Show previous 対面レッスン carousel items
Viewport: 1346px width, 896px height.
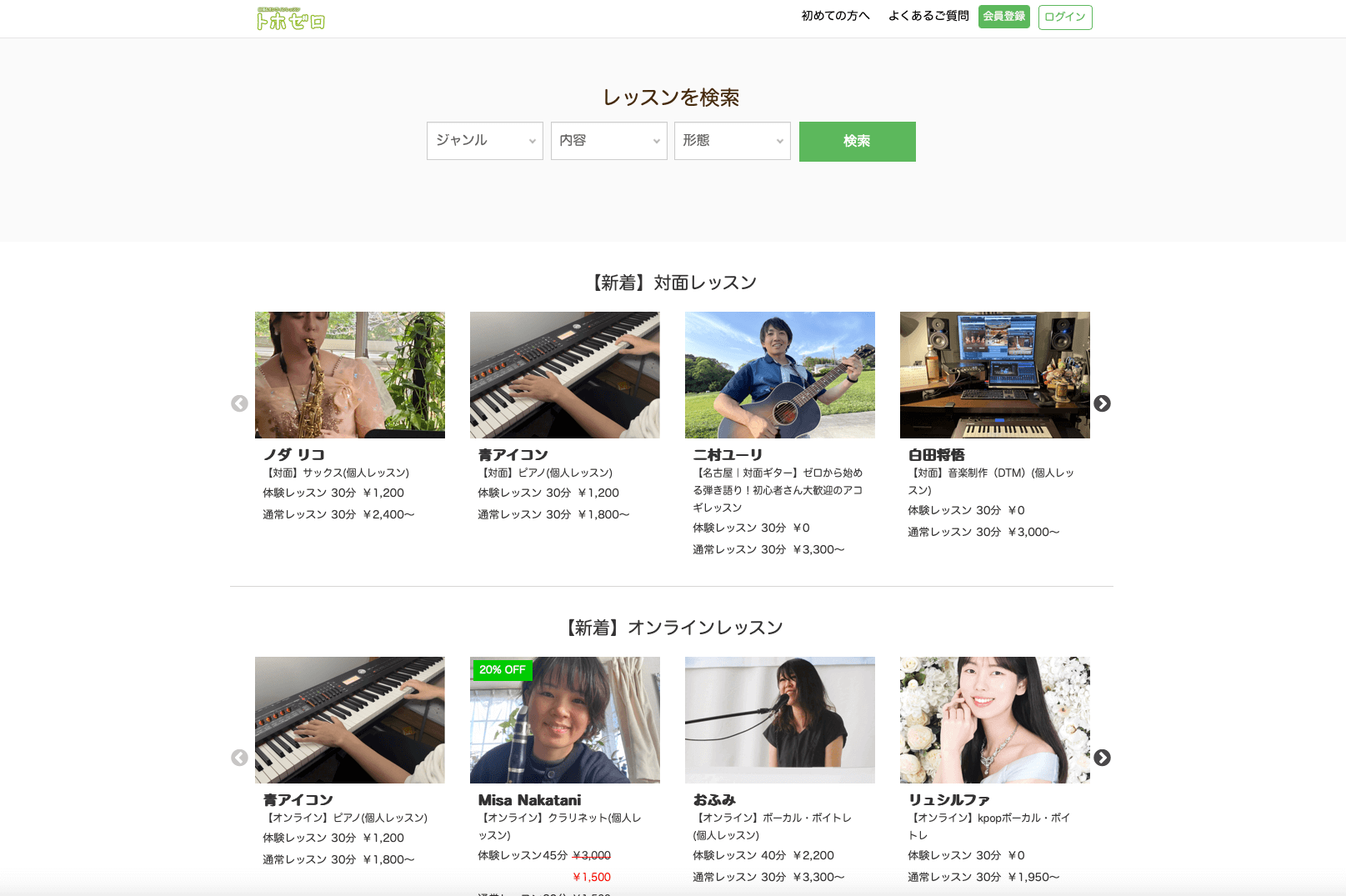coord(239,403)
